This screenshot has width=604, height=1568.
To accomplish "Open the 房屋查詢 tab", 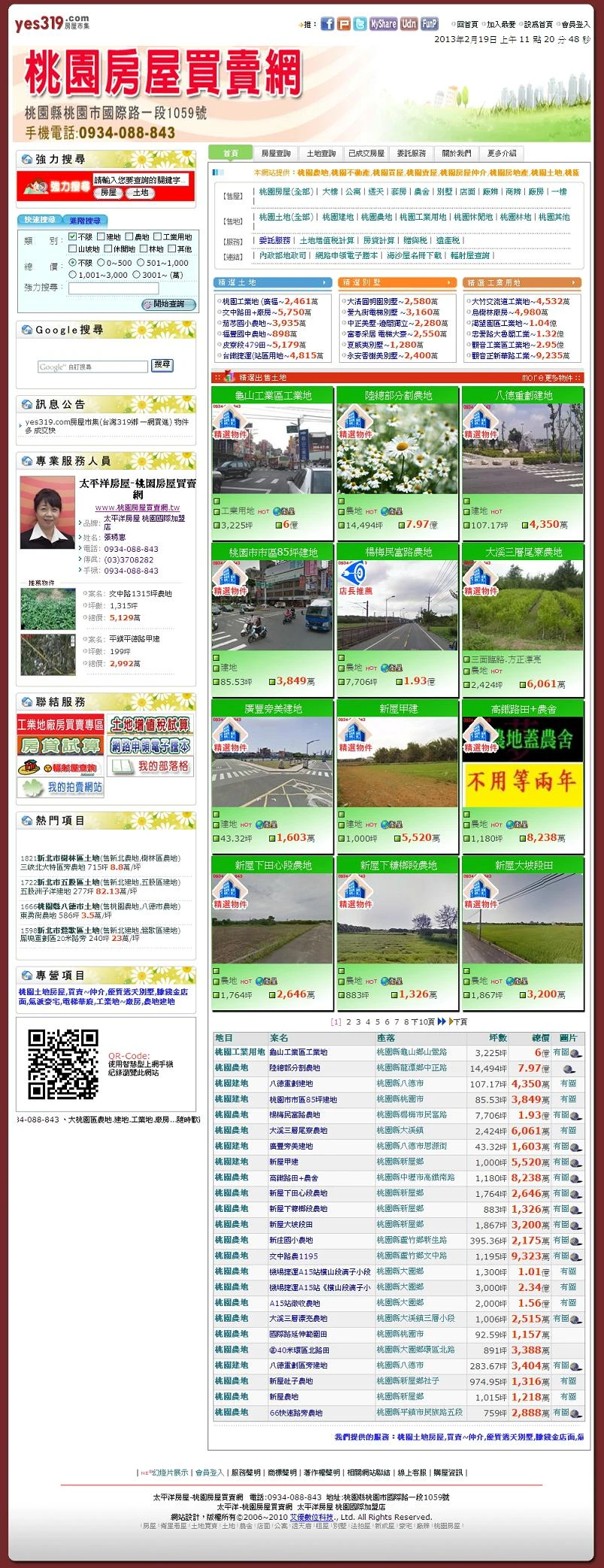I will tap(275, 153).
